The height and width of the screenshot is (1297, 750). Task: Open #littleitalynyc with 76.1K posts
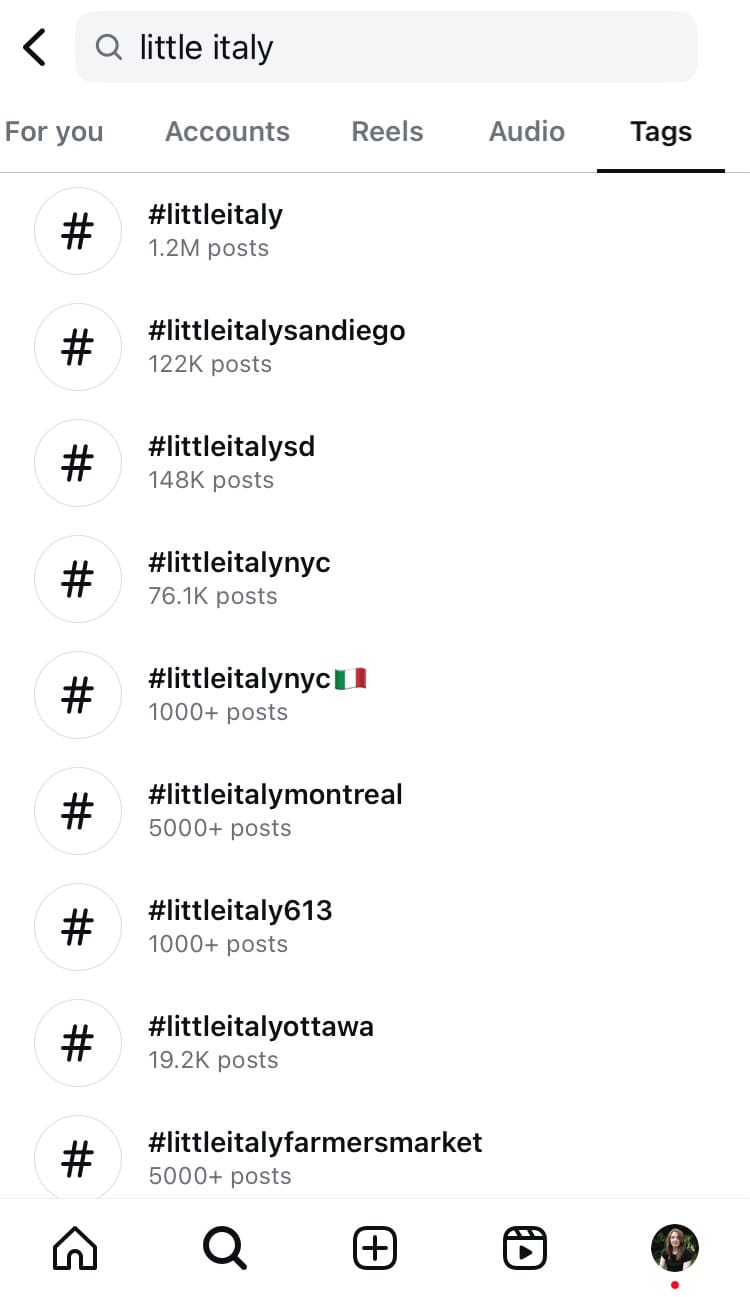pos(375,579)
